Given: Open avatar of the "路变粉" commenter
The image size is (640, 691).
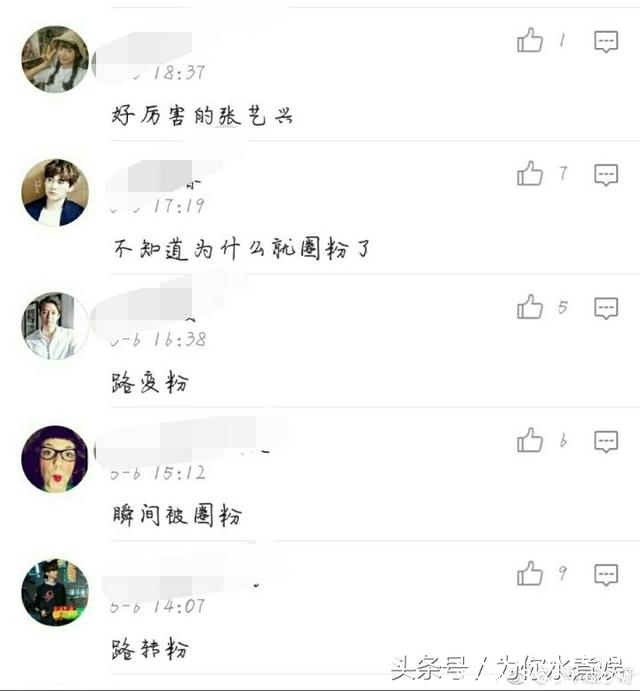Looking at the screenshot, I should pyautogui.click(x=55, y=326).
